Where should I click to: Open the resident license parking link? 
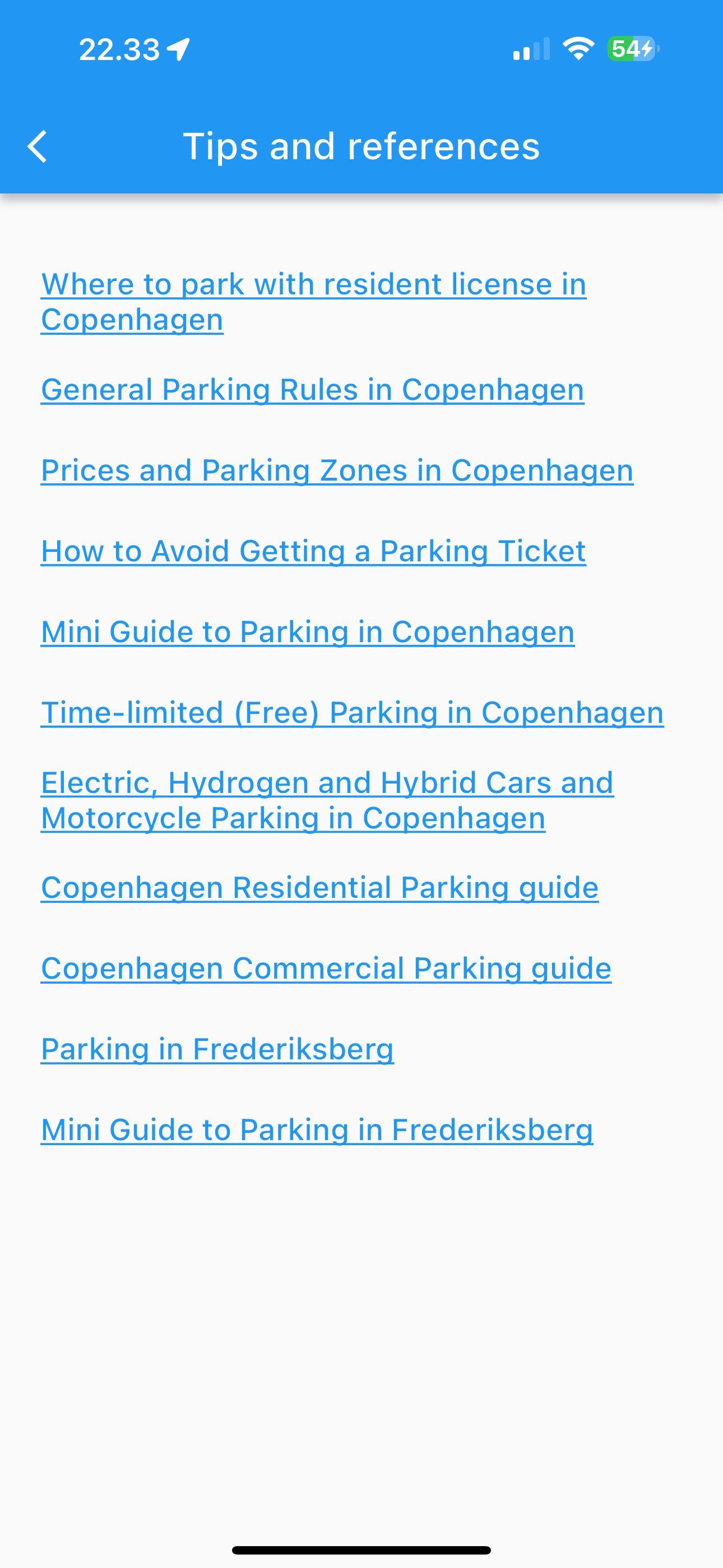(313, 302)
